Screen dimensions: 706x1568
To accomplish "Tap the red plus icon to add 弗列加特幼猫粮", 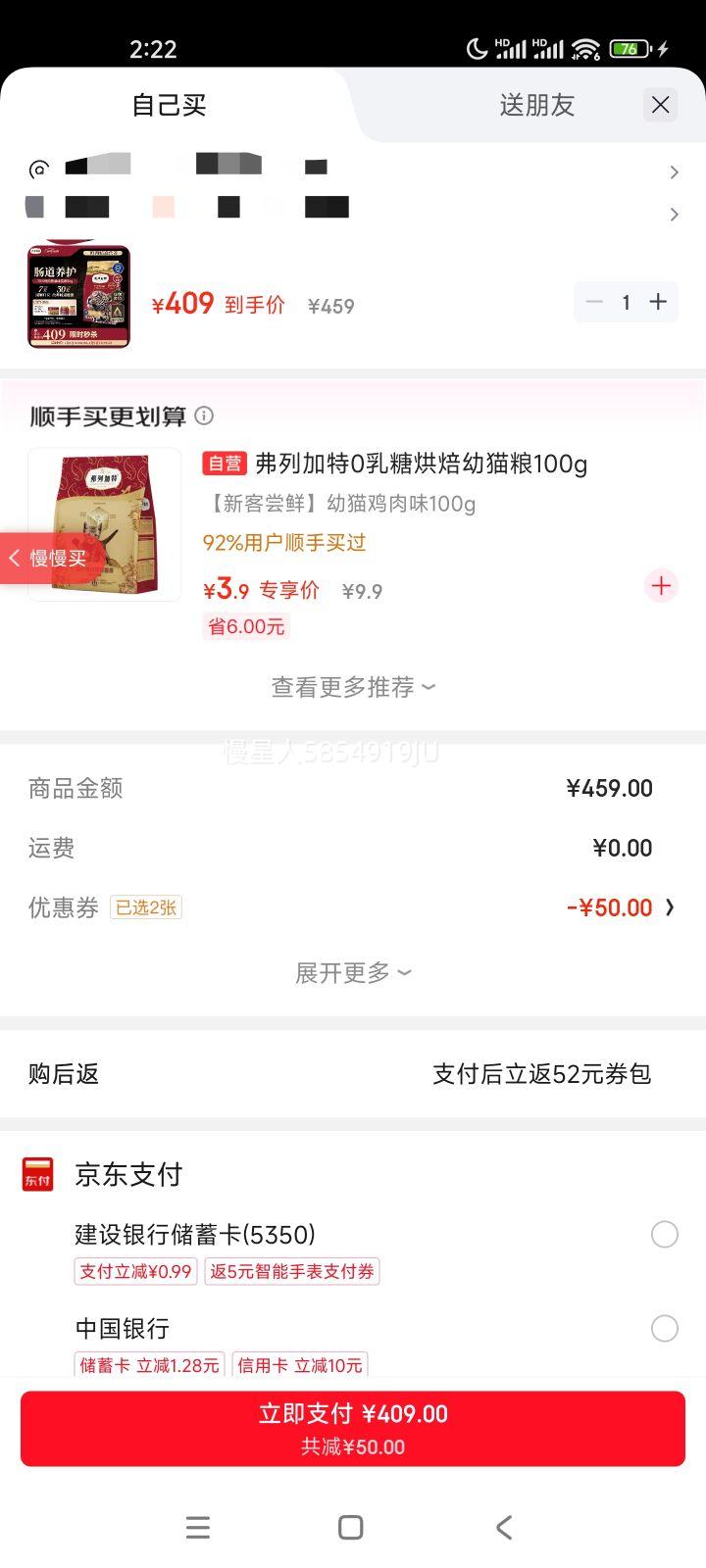I will 660,585.
